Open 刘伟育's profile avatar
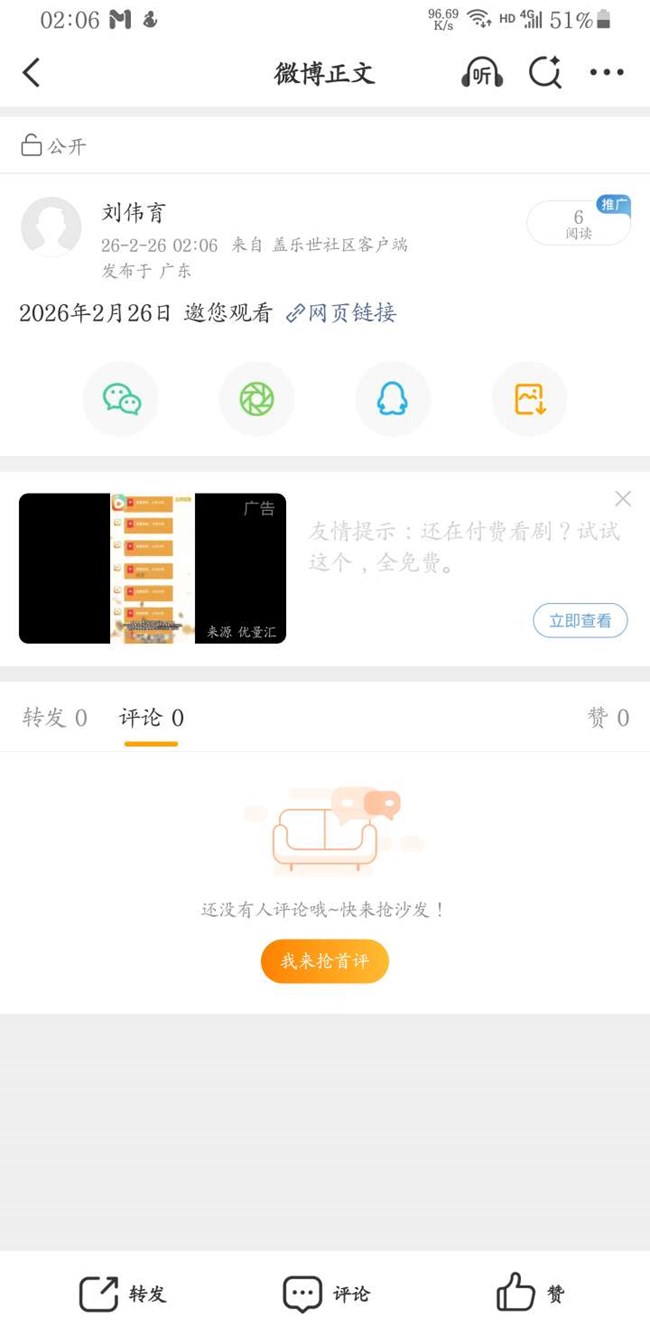Viewport: 650px width, 1336px height. (x=51, y=227)
